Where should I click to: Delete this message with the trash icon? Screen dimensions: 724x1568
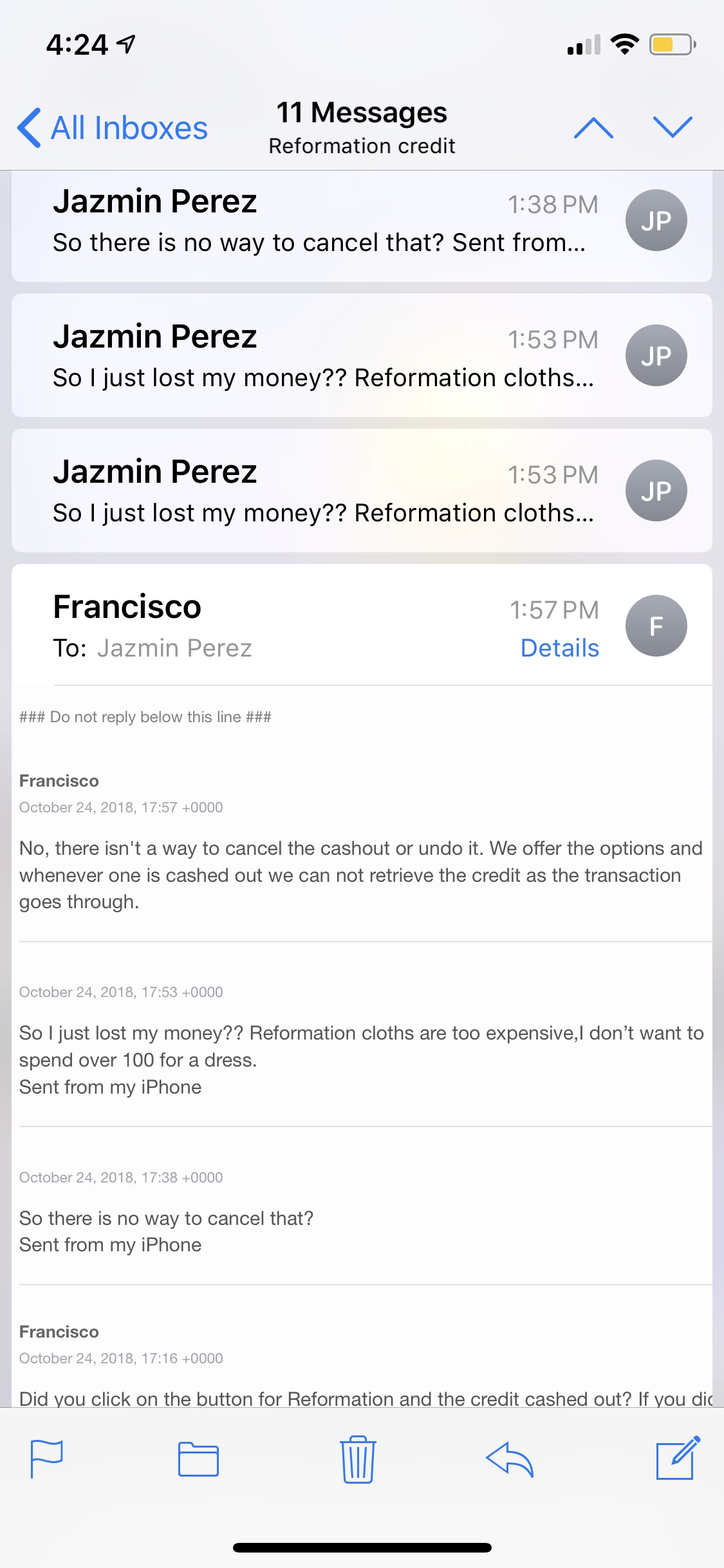[x=358, y=1459]
